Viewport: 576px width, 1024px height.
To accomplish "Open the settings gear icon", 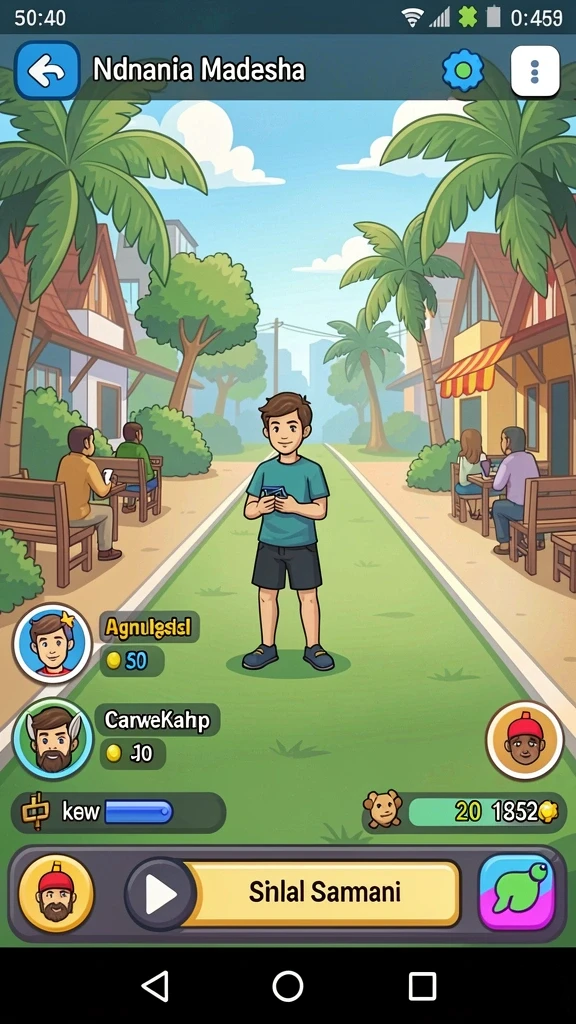I will click(463, 71).
